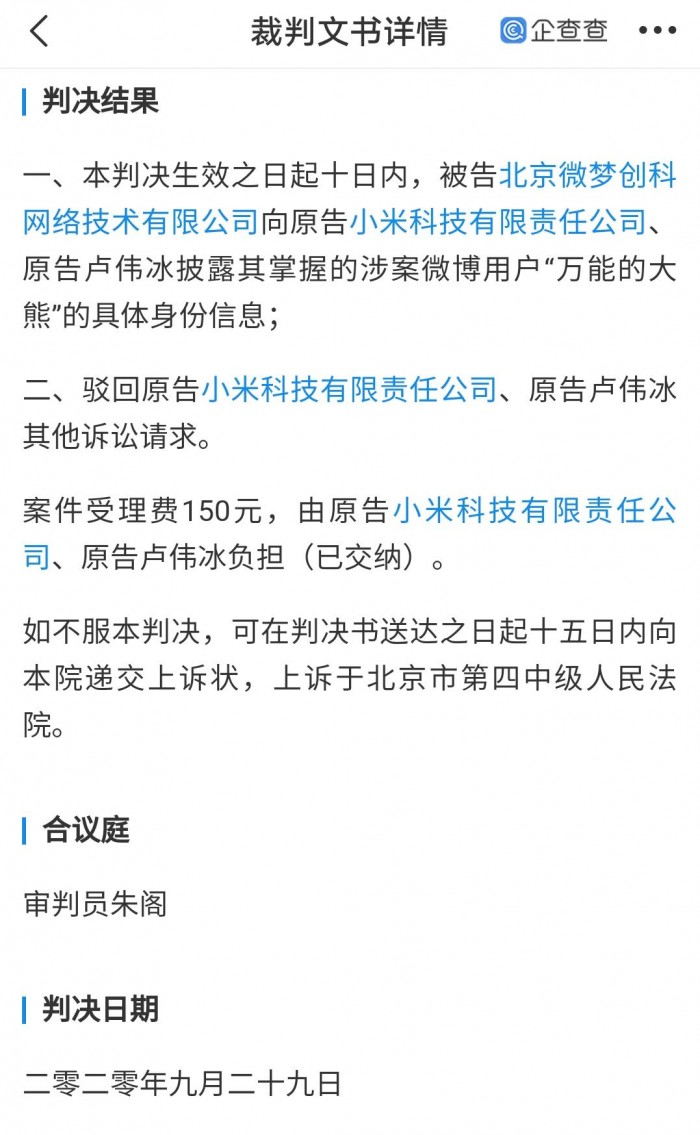Open the 小米科技有限责任公司 link in 案件受理费 paragraph
The height and width of the screenshot is (1135, 700).
point(533,512)
